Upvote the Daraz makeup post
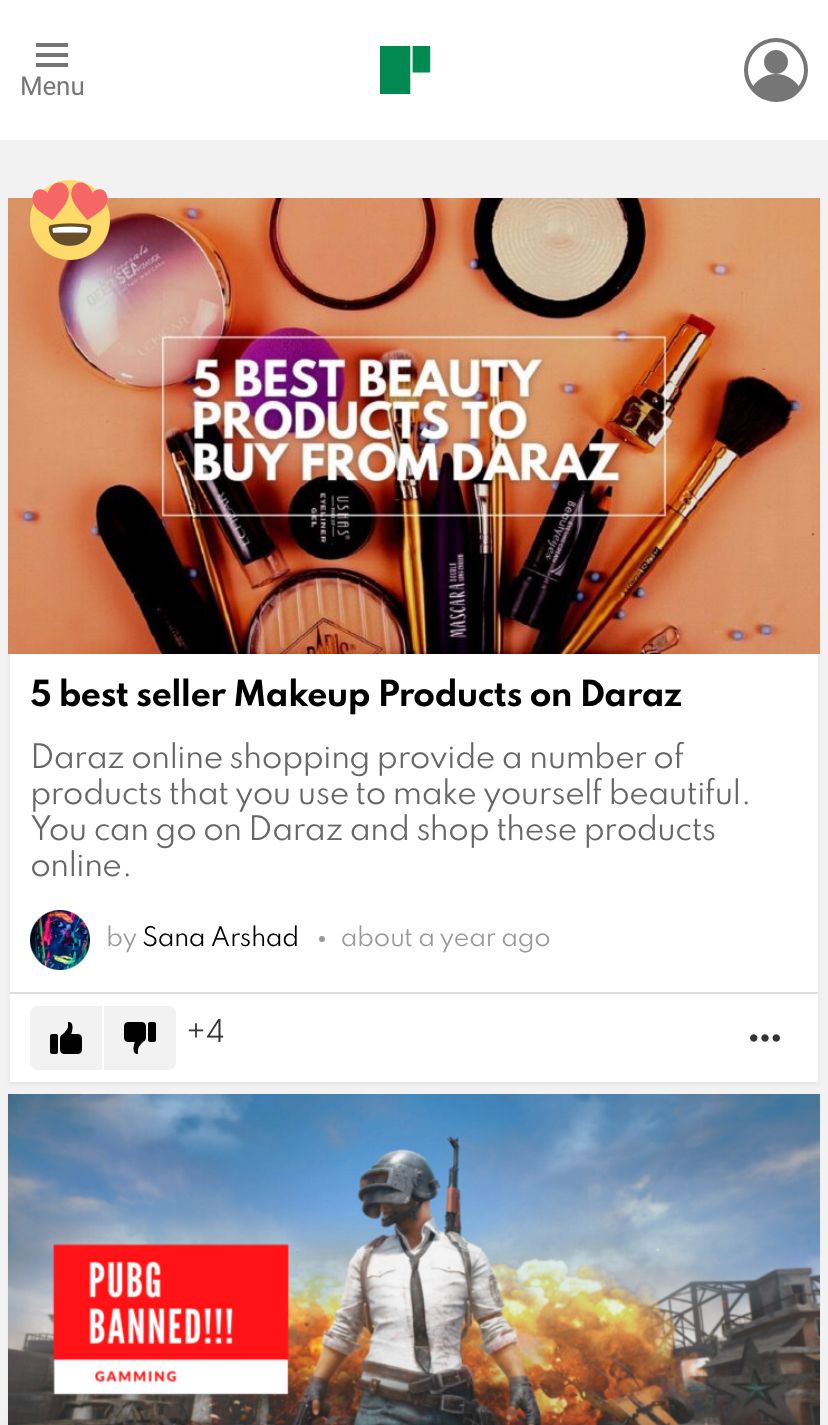 pyautogui.click(x=66, y=1038)
